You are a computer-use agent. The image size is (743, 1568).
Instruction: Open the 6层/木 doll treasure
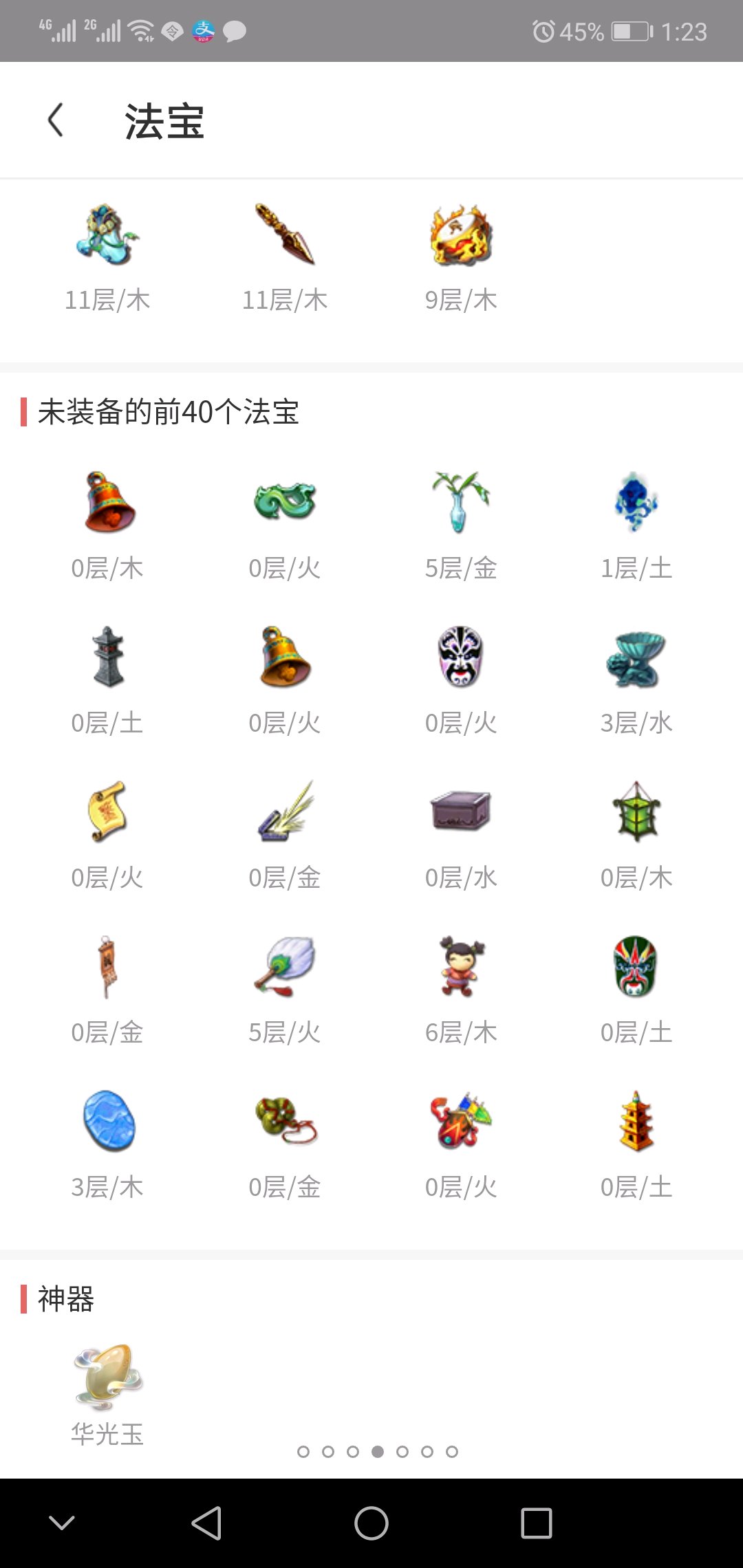click(x=461, y=967)
